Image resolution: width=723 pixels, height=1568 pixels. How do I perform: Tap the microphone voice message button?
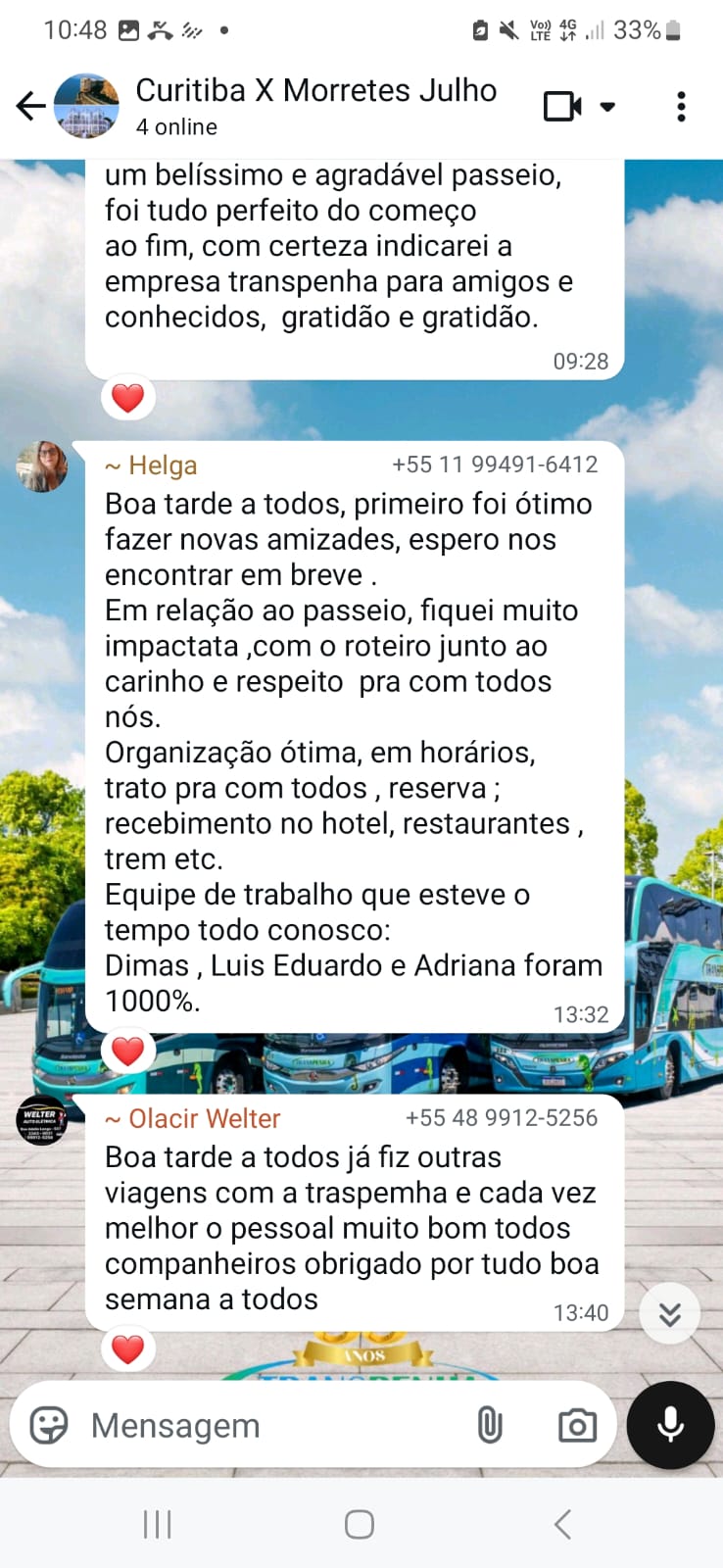[x=671, y=1425]
